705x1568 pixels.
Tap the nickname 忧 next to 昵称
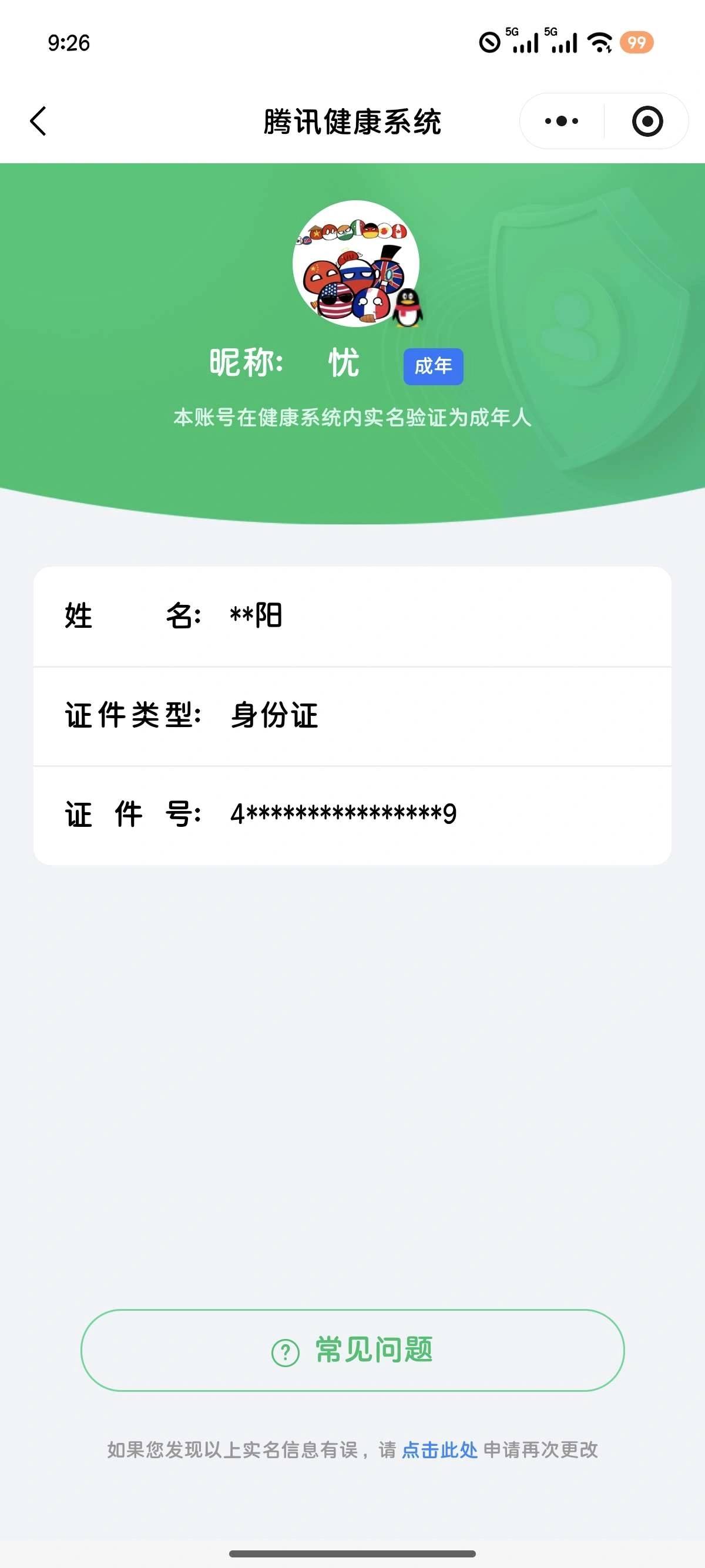click(x=341, y=364)
